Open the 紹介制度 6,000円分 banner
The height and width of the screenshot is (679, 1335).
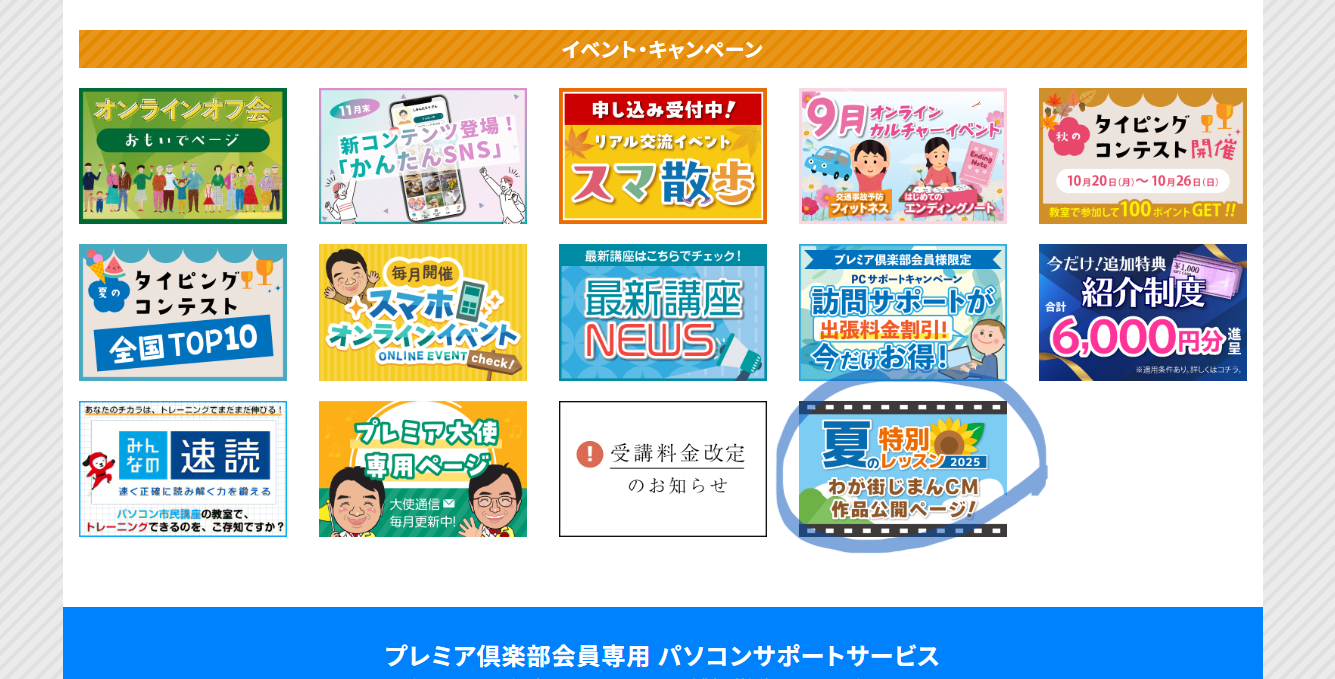1143,312
